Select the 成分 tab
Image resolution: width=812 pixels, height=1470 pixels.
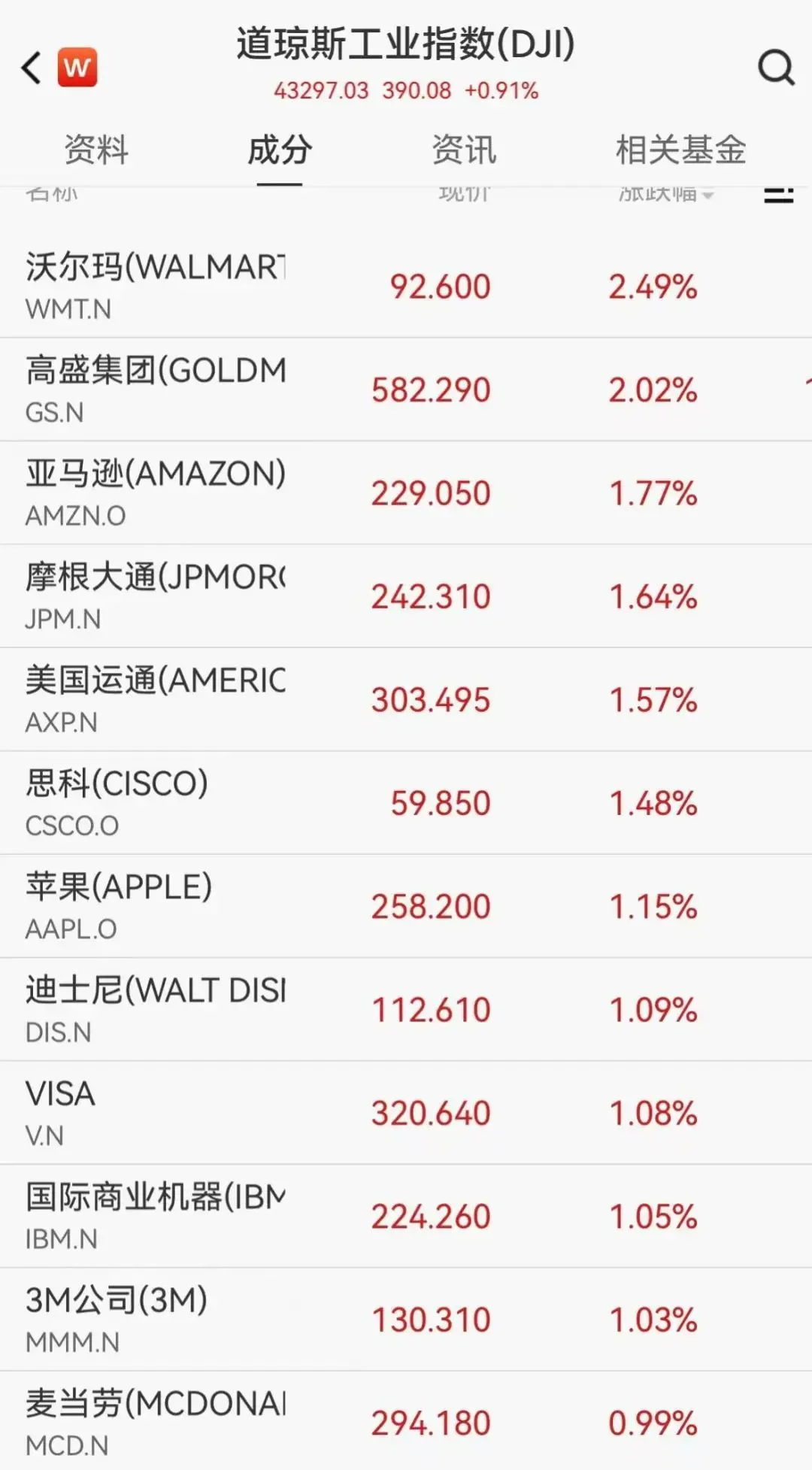click(x=280, y=149)
